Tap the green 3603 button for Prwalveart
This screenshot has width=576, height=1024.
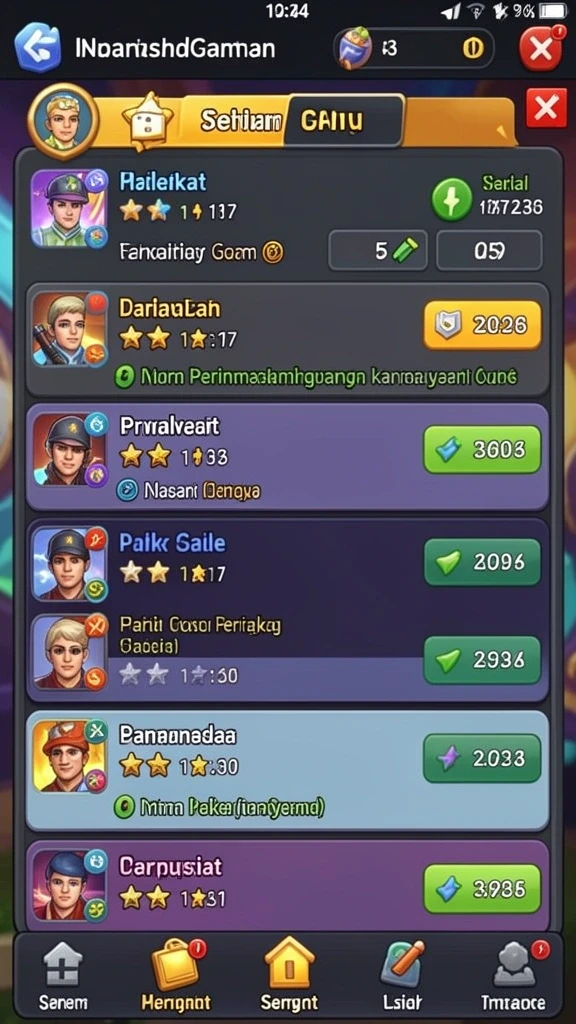coord(483,449)
